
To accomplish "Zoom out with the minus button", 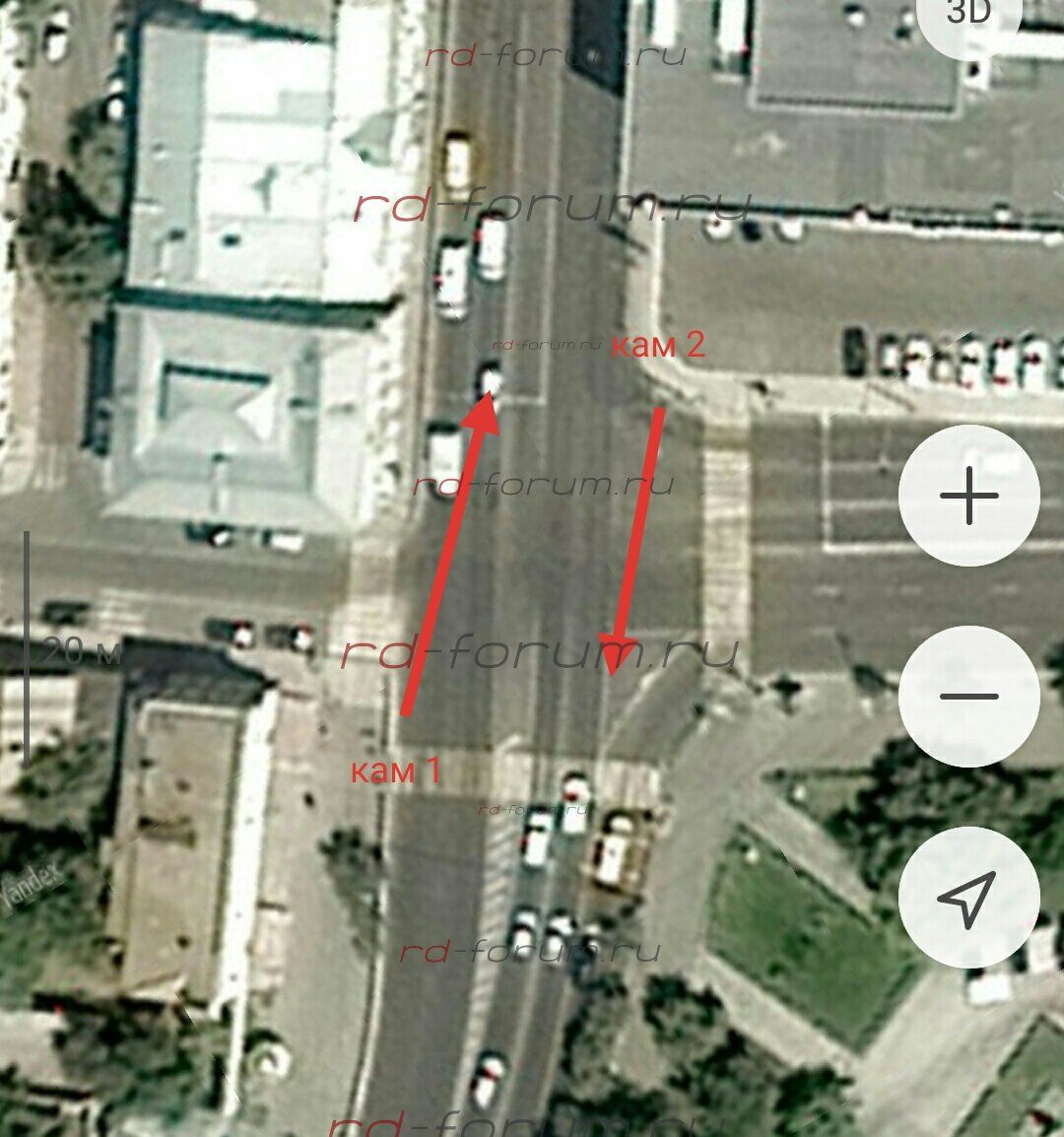I will 969,697.
